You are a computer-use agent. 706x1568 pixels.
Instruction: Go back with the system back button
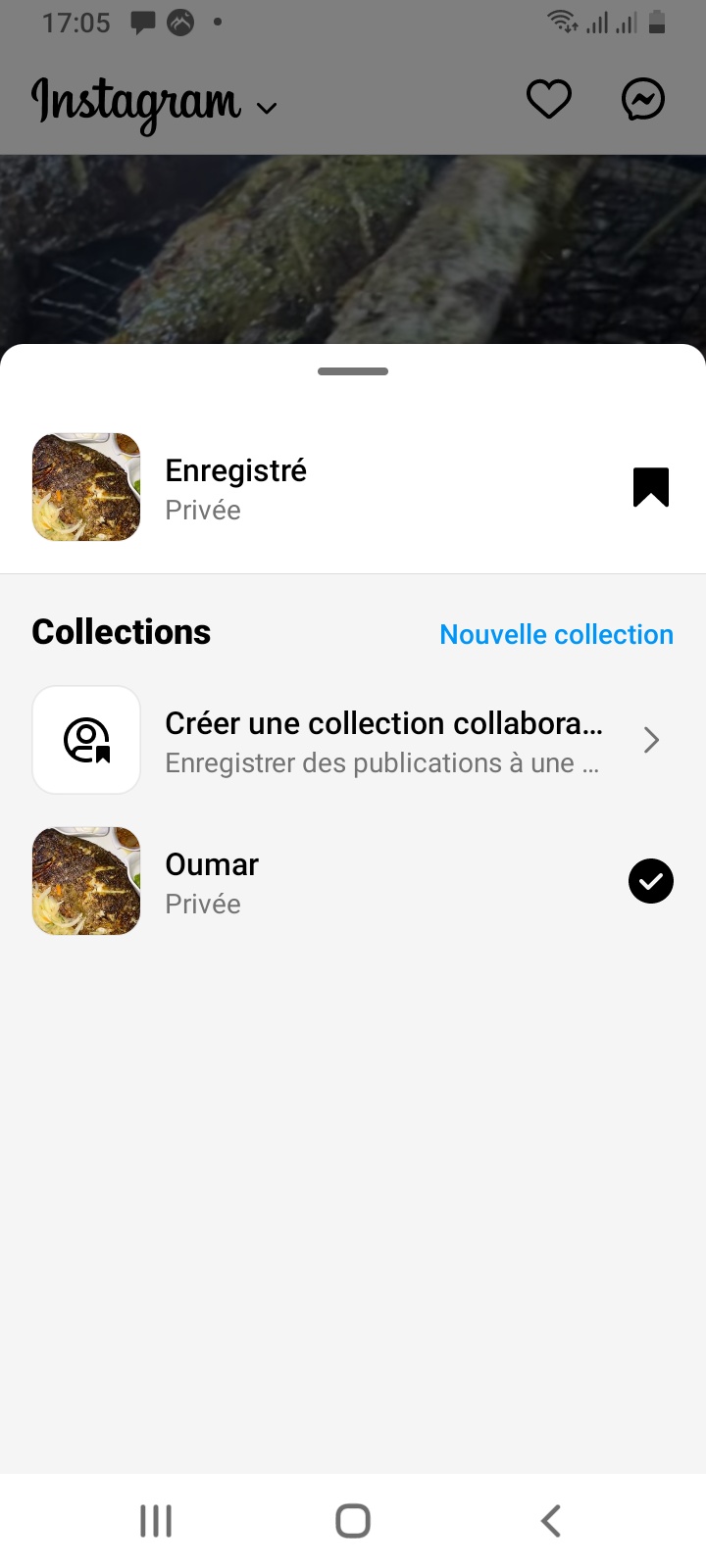550,1521
